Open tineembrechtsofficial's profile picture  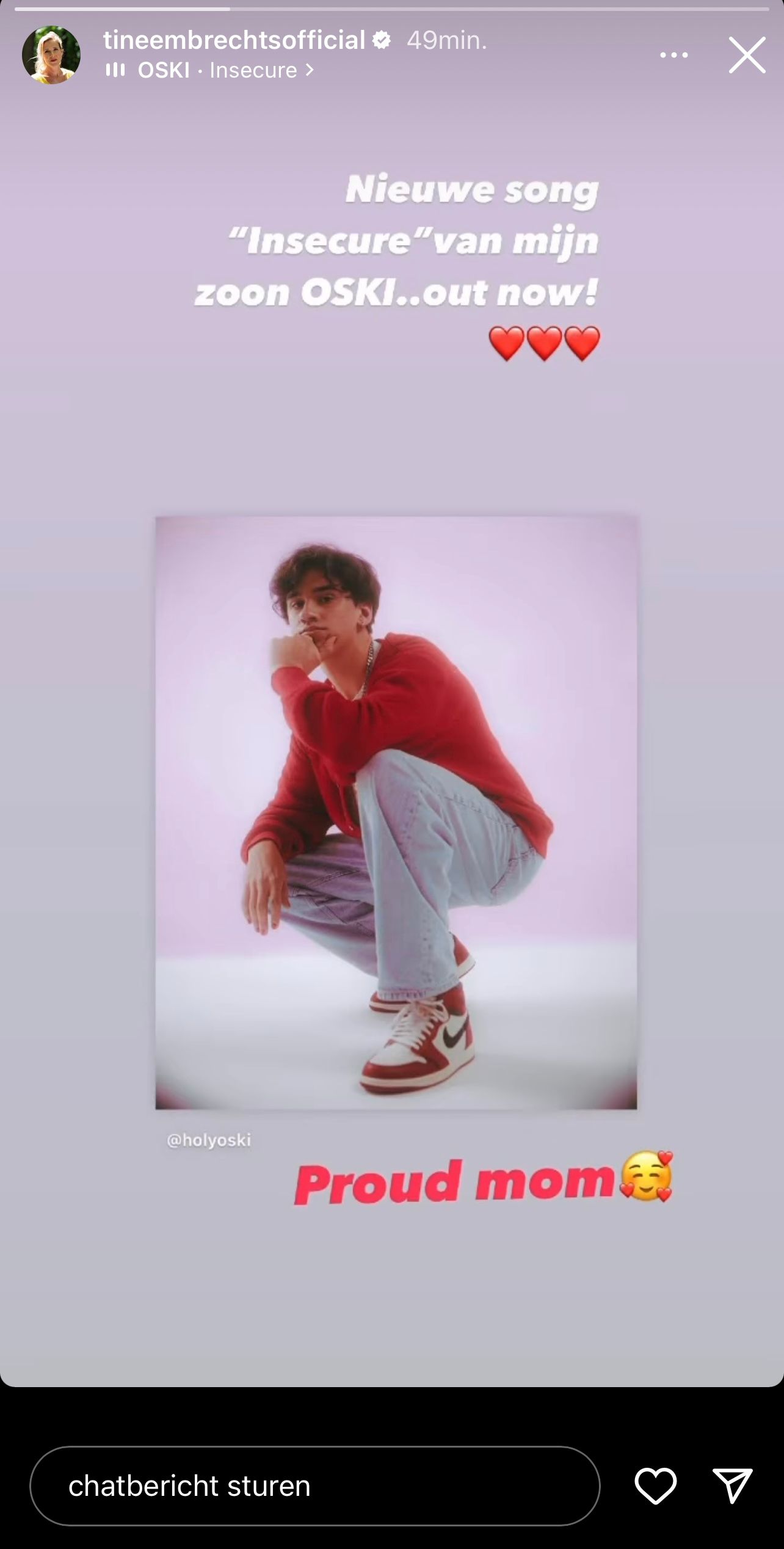click(x=51, y=55)
